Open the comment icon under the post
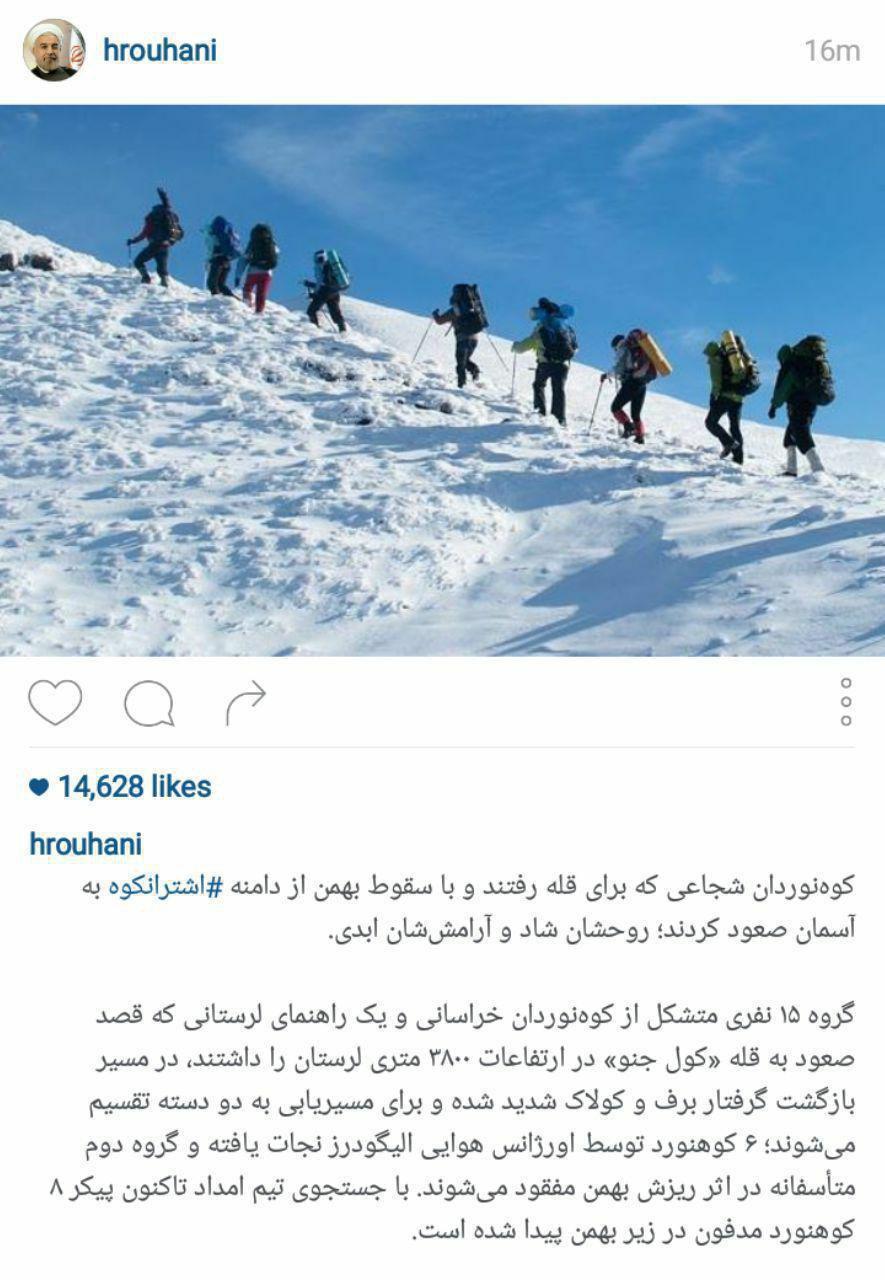885x1280 pixels. 148,703
